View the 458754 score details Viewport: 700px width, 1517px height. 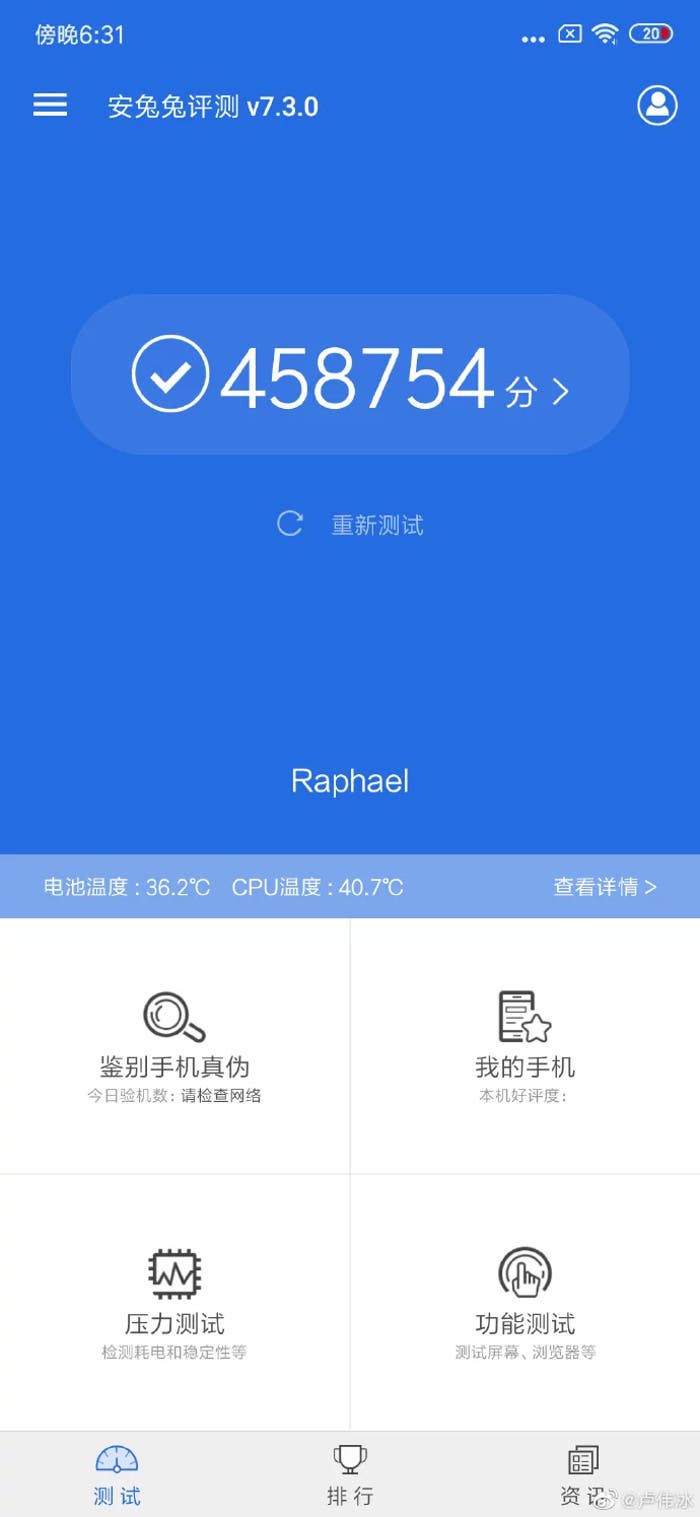(350, 375)
